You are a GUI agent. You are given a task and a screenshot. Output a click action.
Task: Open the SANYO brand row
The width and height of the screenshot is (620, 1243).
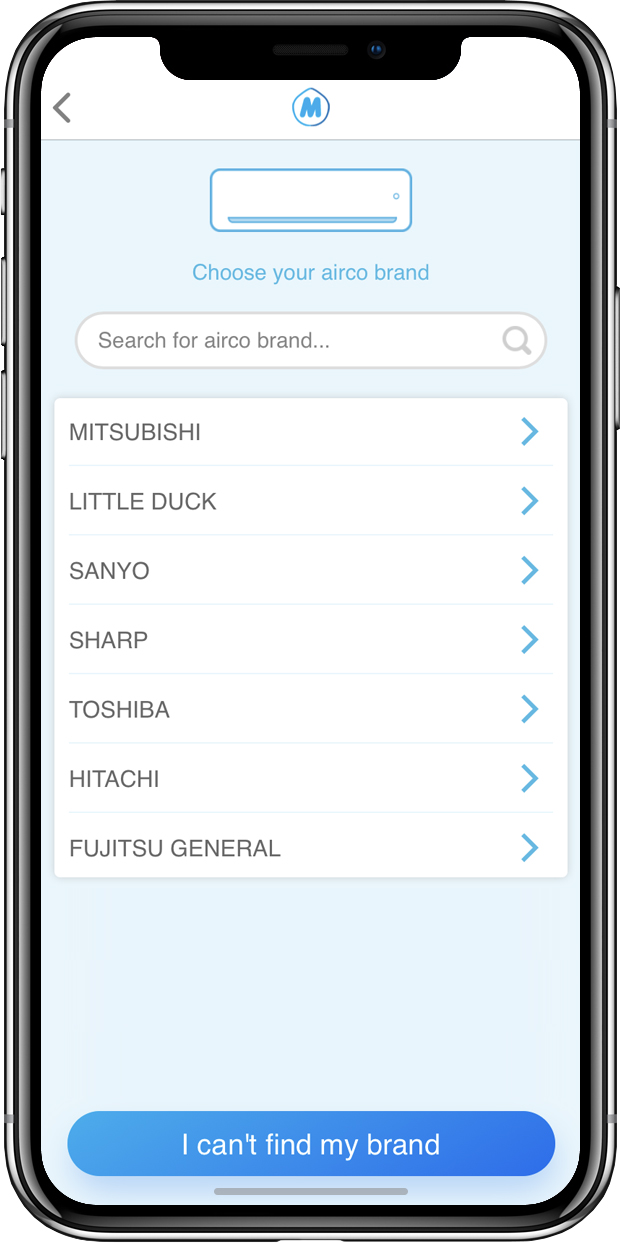pos(311,570)
